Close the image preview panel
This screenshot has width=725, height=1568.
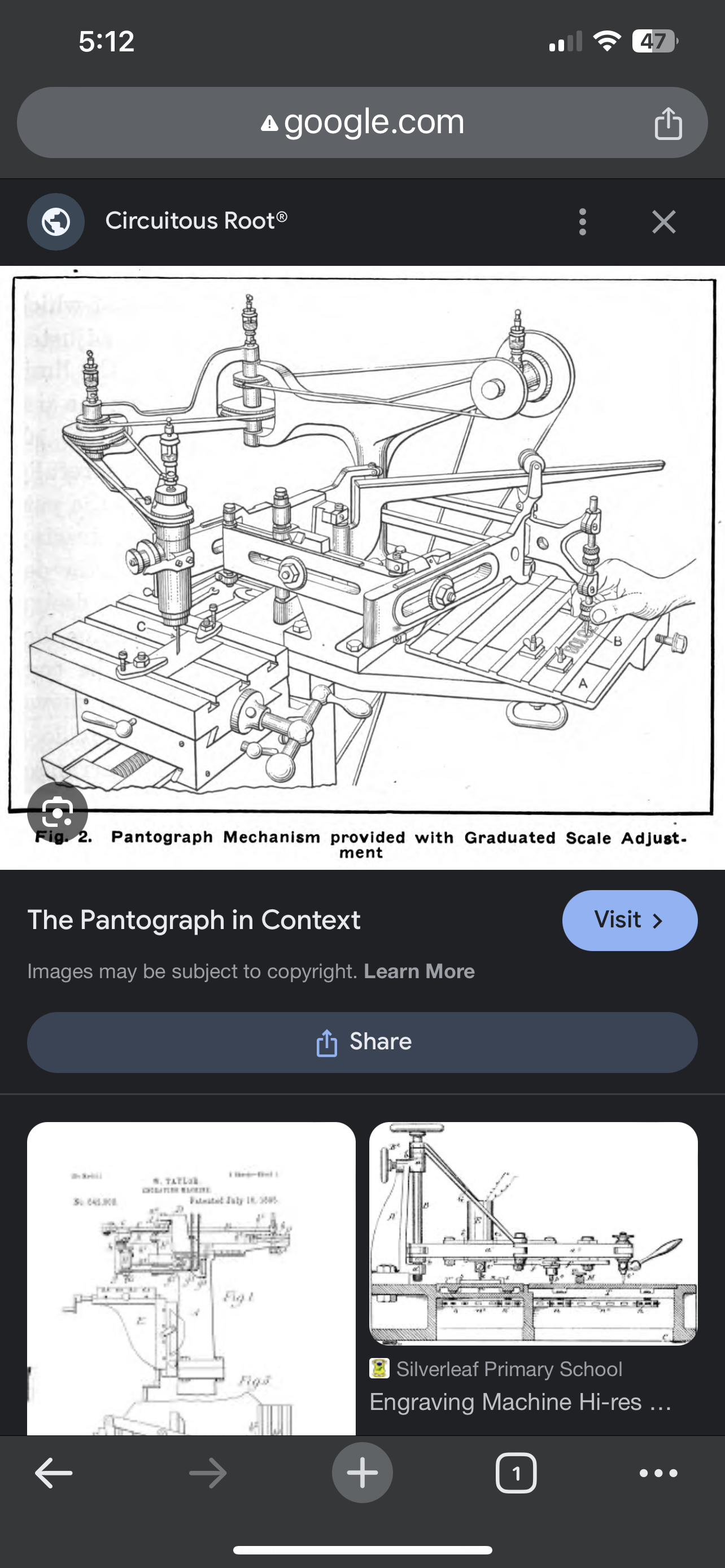(663, 222)
